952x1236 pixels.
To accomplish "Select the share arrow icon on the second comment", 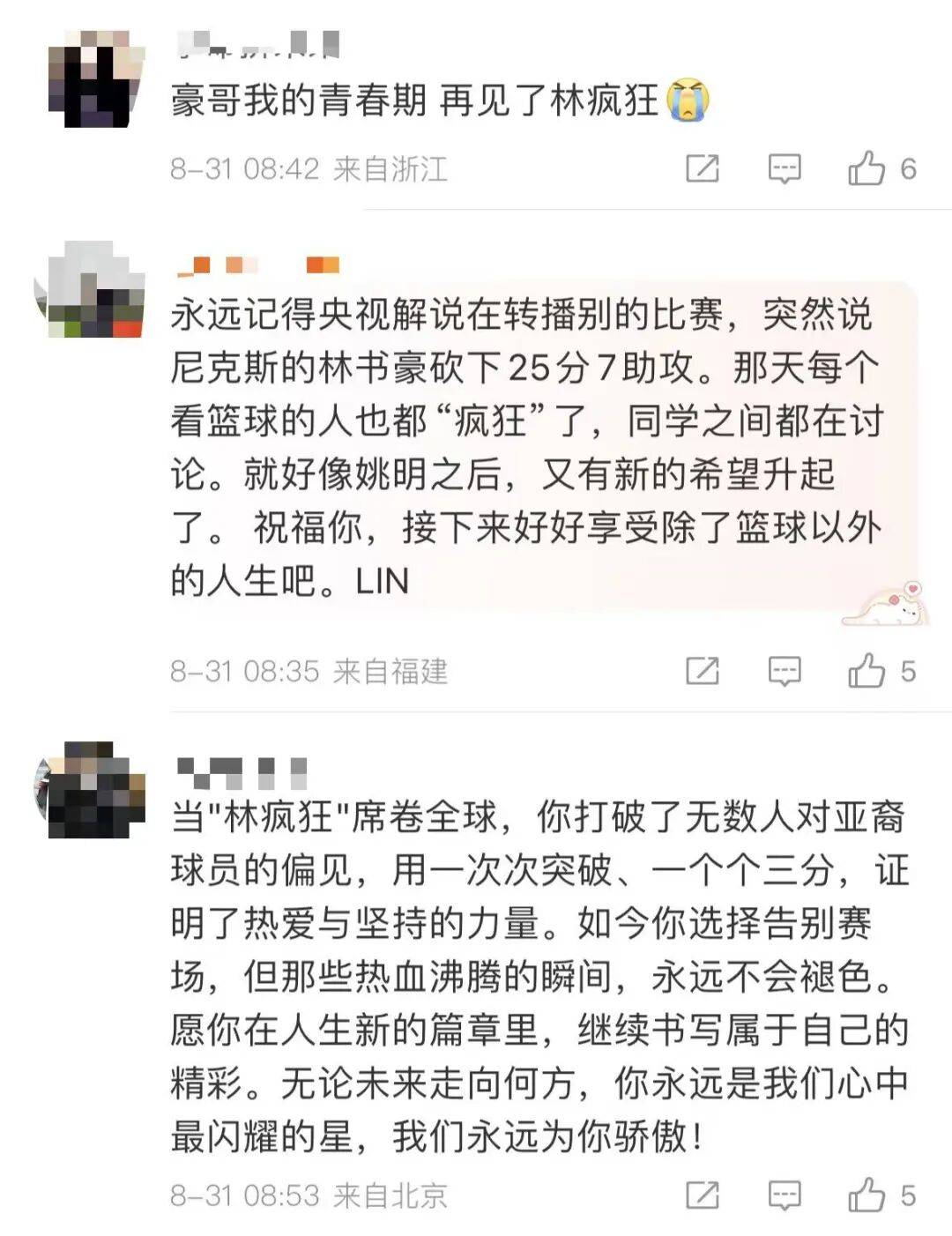I will click(x=701, y=670).
